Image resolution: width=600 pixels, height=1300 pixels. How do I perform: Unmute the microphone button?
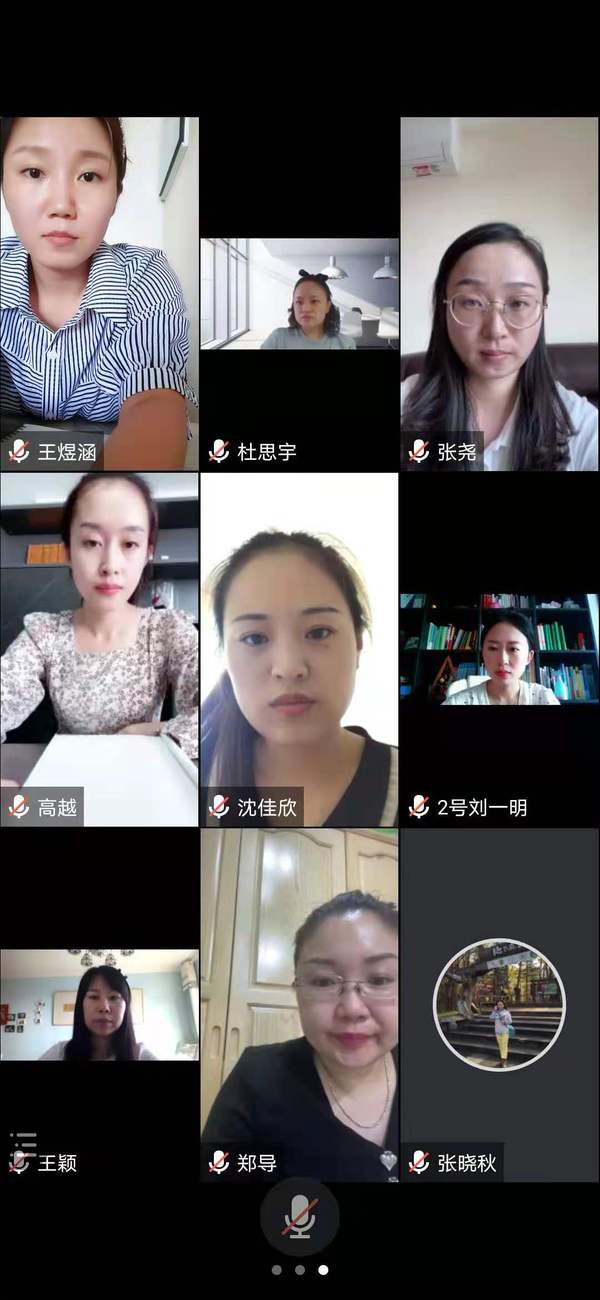299,1217
